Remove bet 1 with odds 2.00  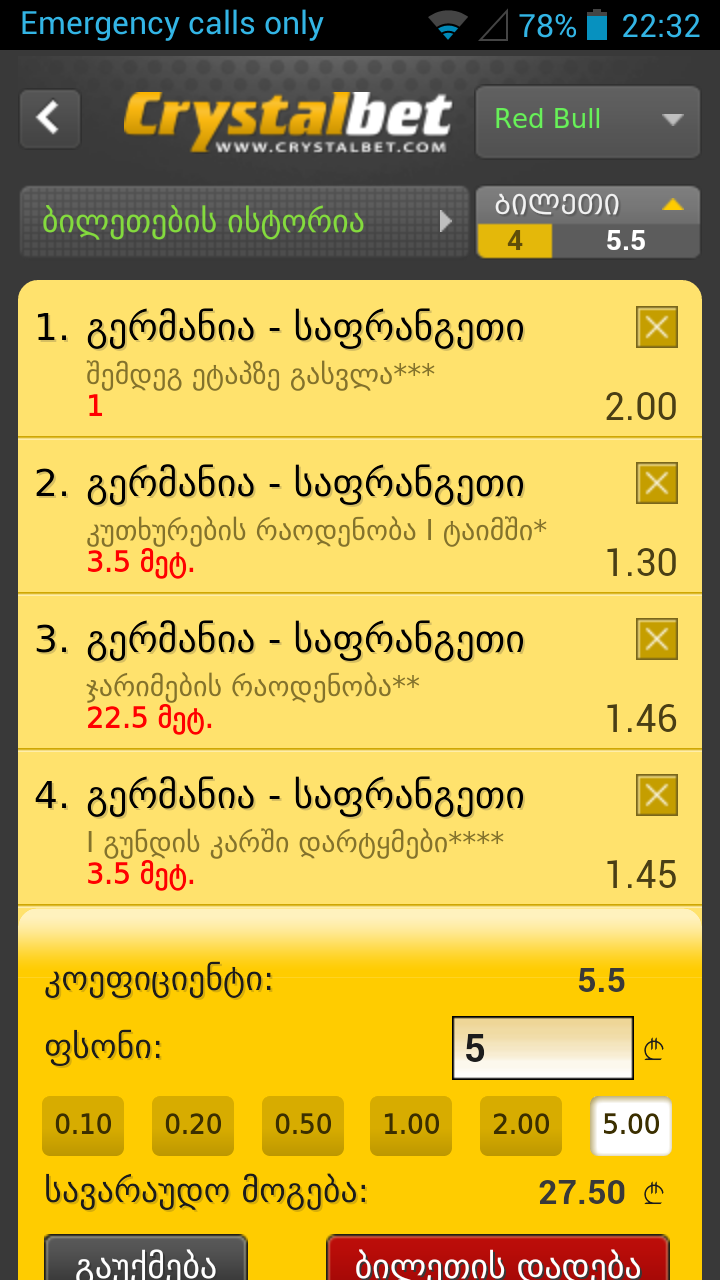656,327
